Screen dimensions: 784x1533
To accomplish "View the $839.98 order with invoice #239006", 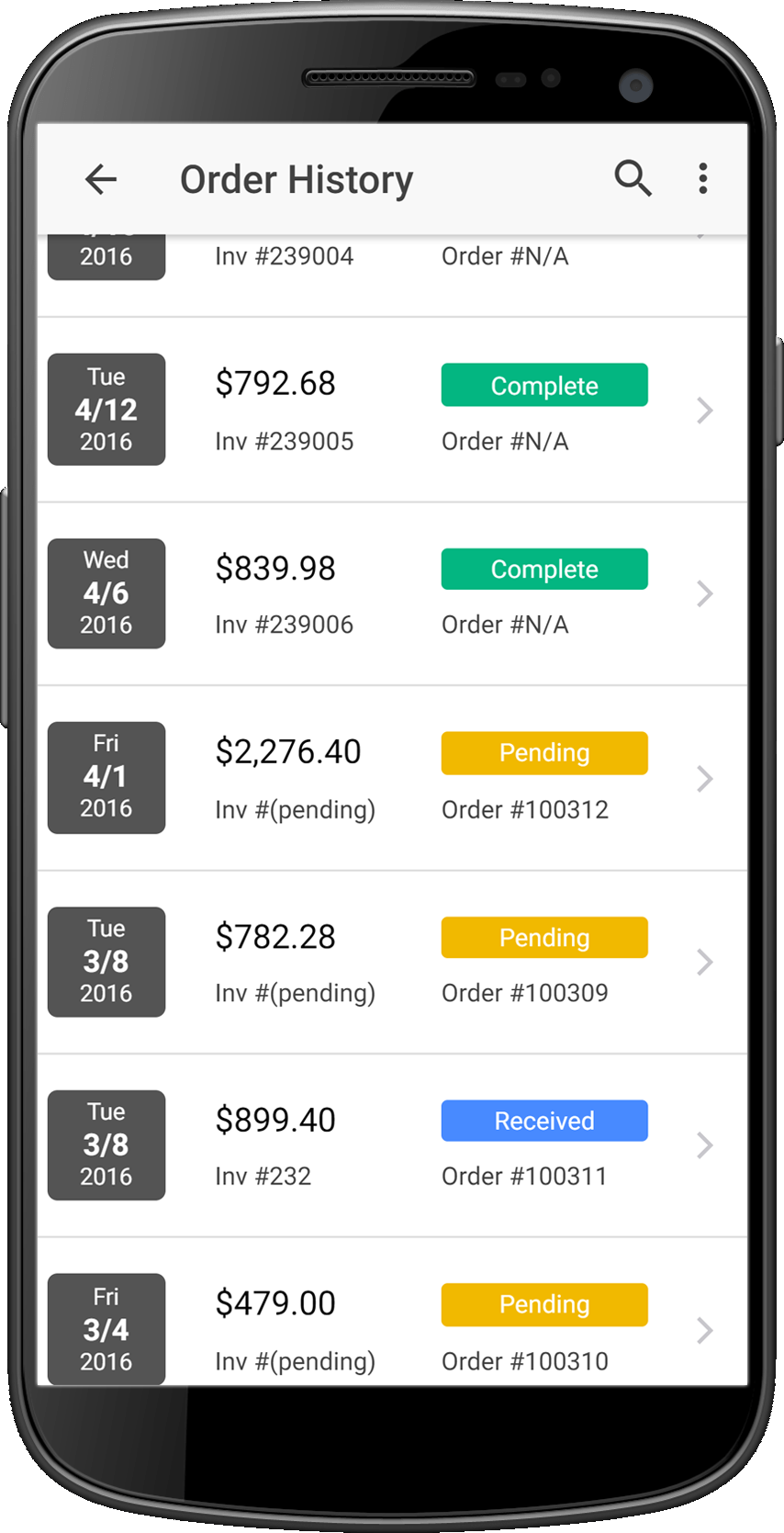I will click(392, 594).
